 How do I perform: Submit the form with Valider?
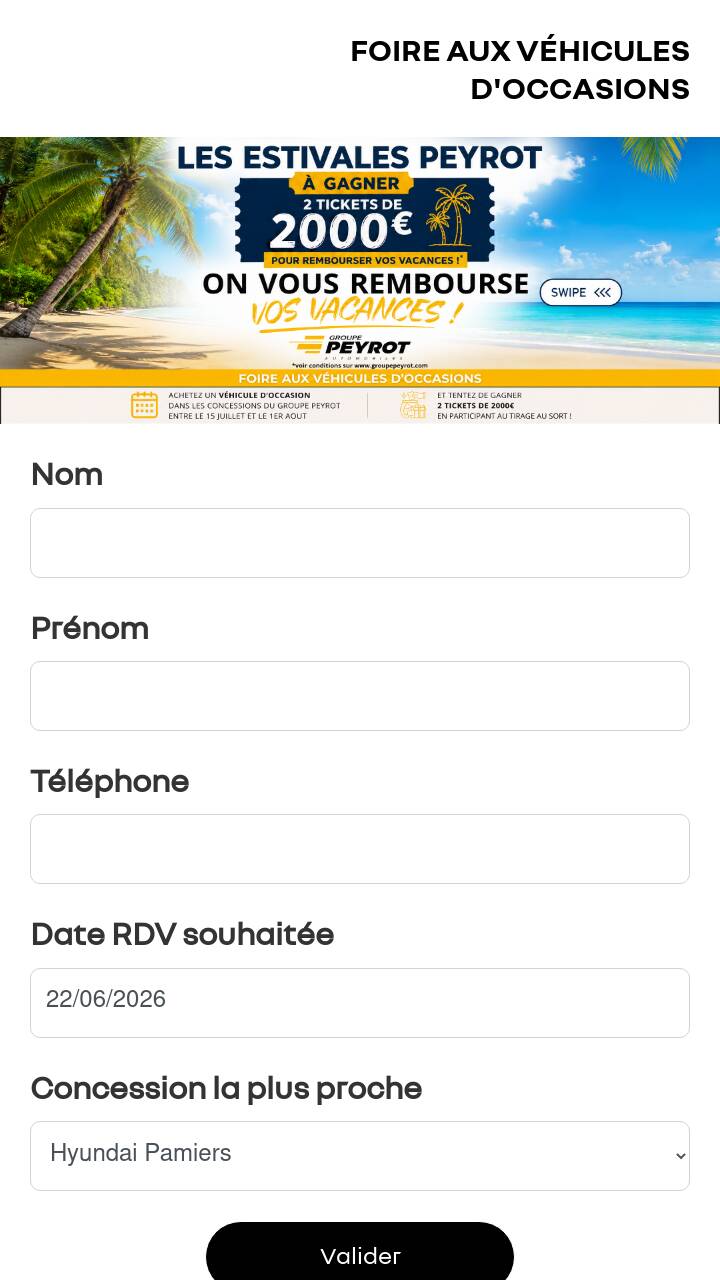(360, 1254)
